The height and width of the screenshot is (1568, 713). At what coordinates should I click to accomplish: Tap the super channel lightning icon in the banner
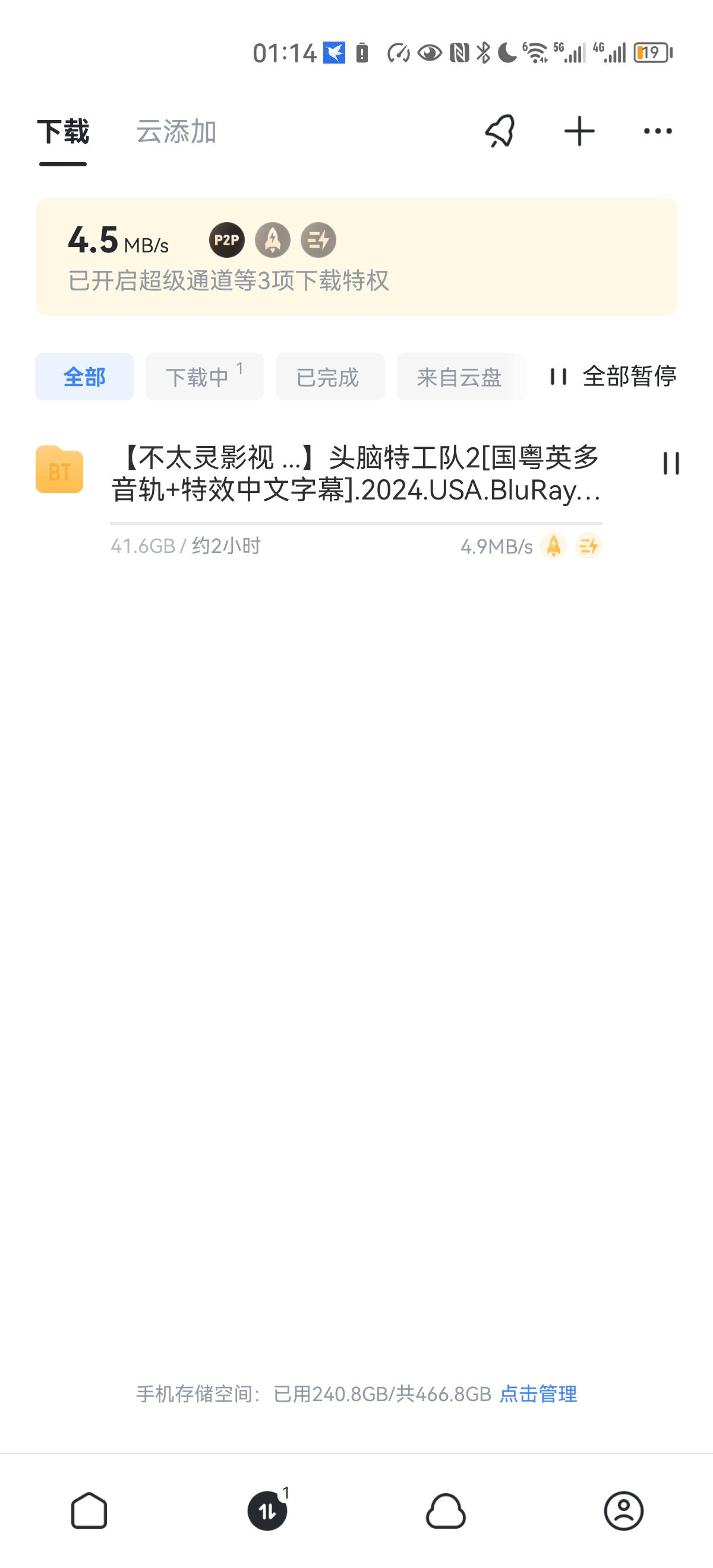[318, 240]
